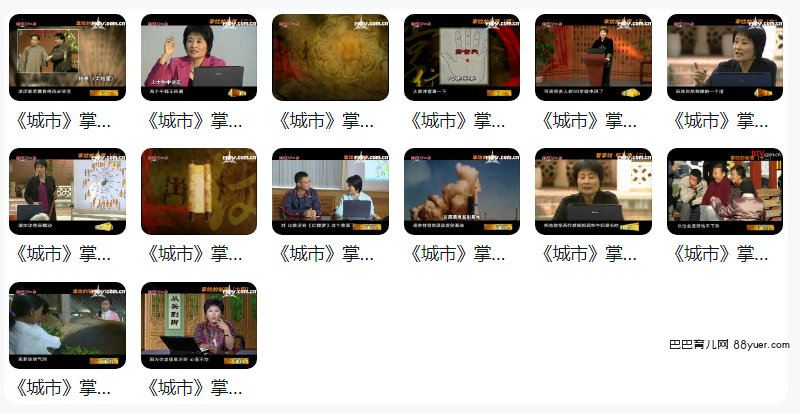Open the video with the speaker at a red podium

tap(593, 57)
